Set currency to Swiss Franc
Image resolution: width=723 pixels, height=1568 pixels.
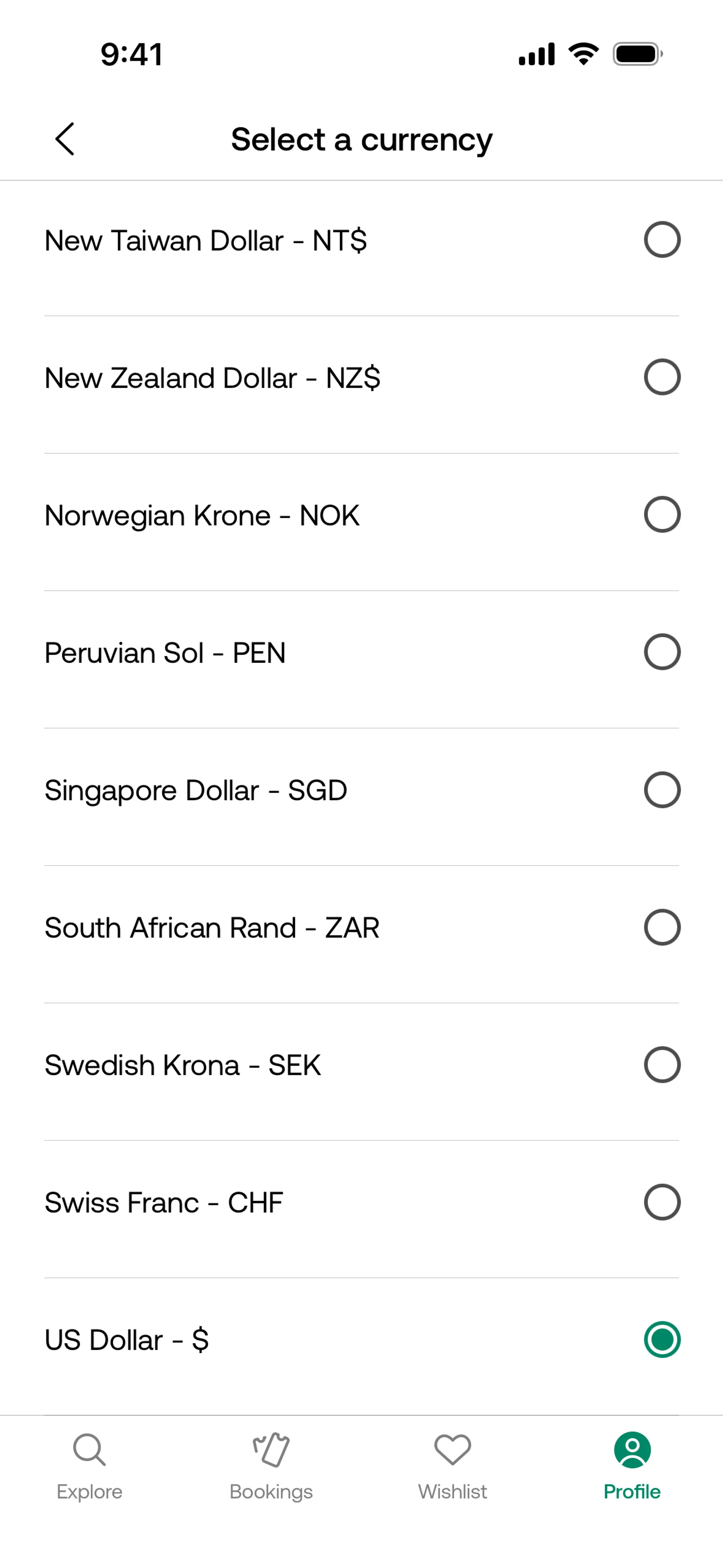662,1203
